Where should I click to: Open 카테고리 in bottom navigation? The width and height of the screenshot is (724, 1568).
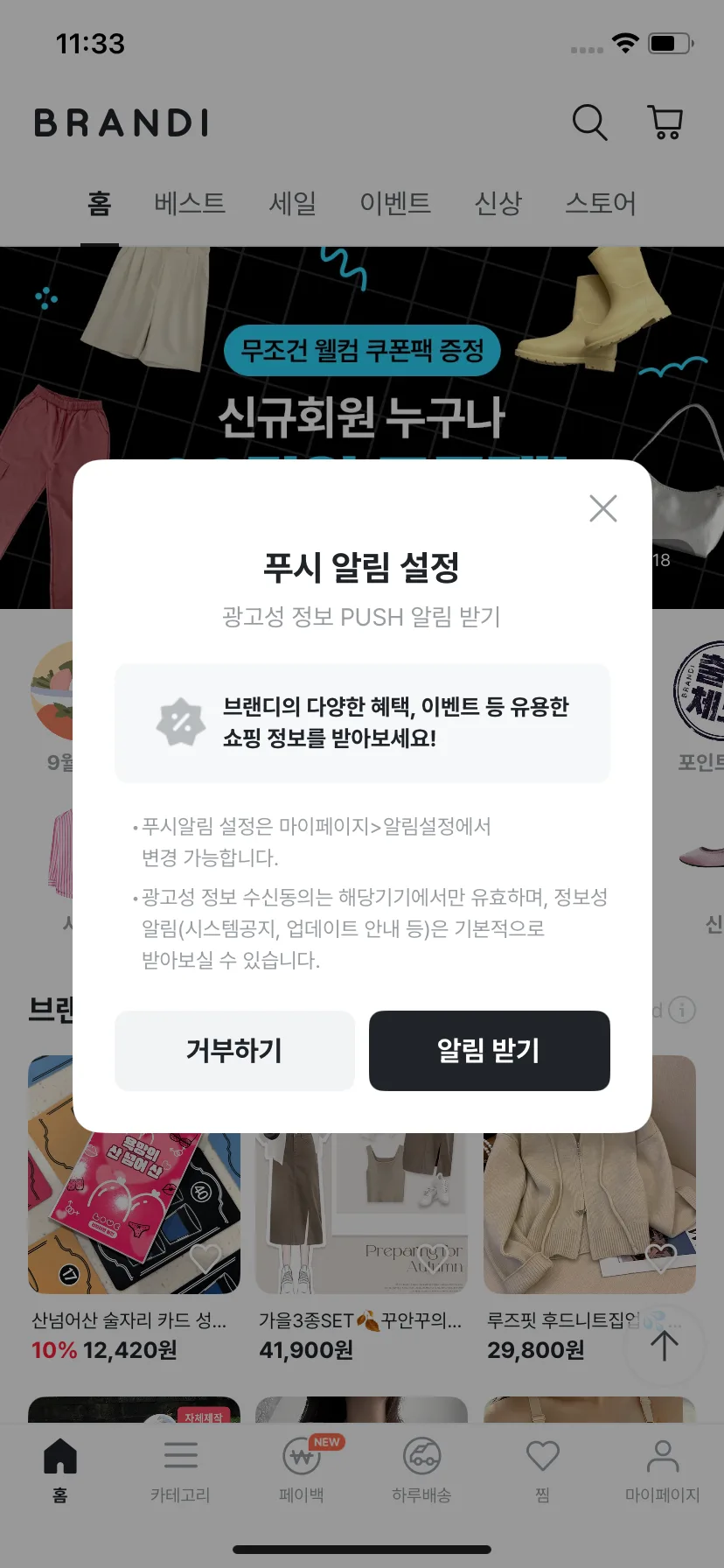180,1472
